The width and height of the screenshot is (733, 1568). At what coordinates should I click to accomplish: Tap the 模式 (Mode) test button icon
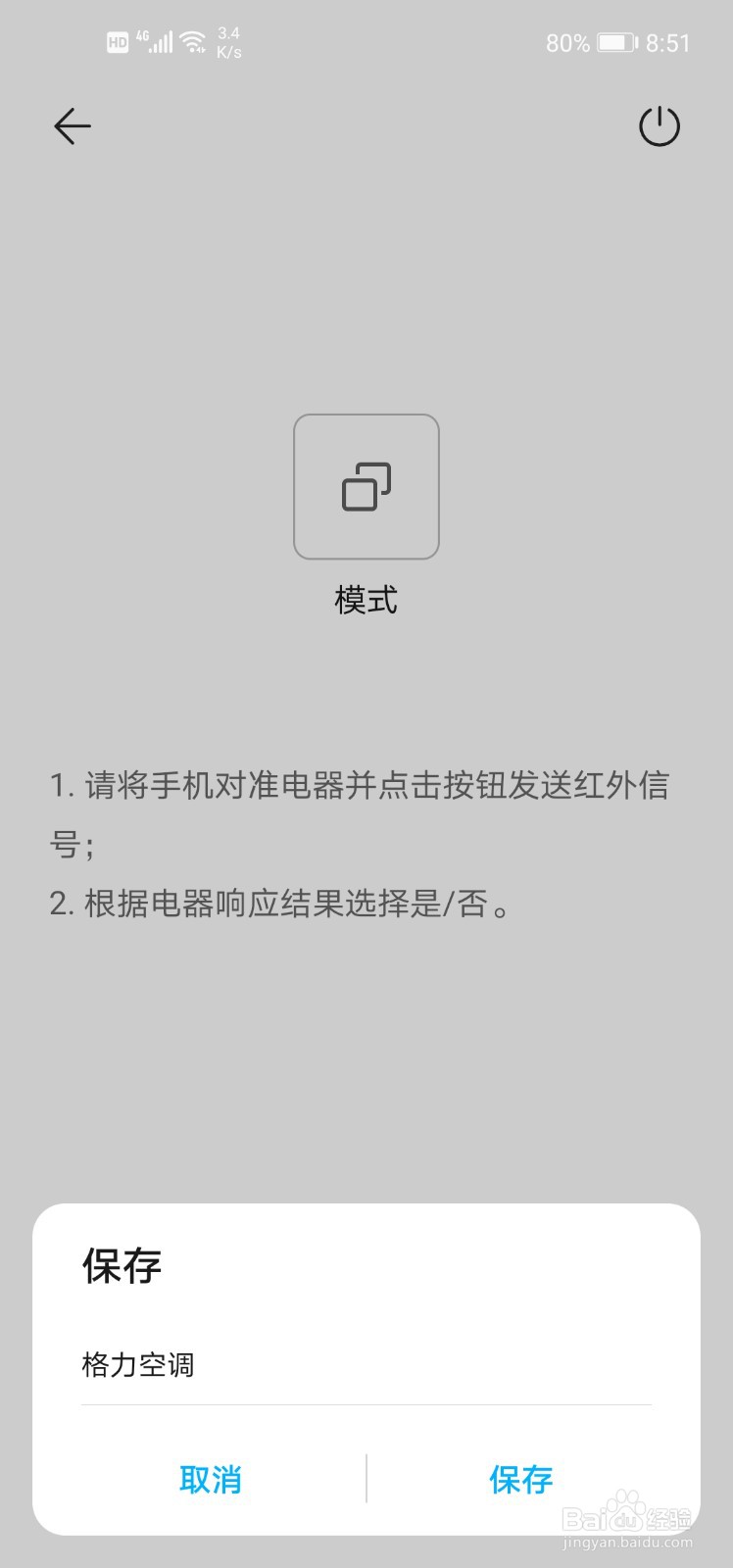366,487
